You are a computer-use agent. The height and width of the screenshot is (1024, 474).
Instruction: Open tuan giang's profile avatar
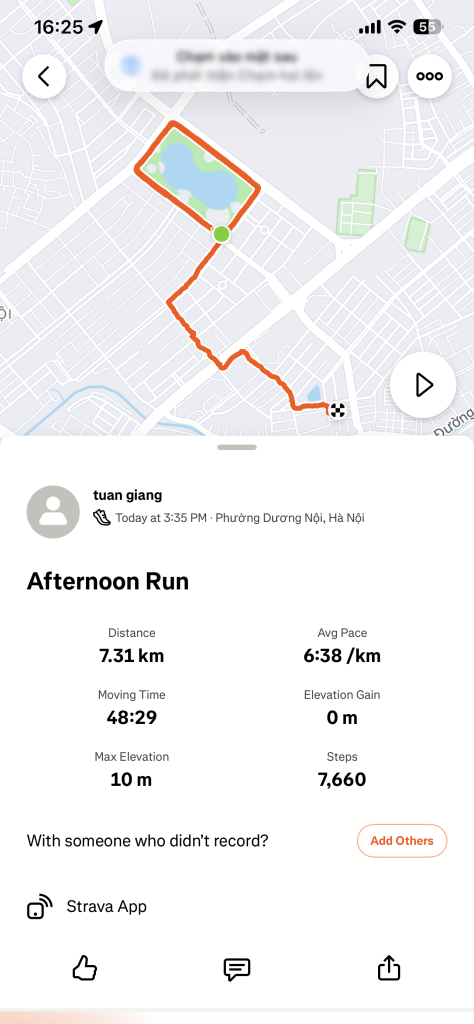(53, 512)
